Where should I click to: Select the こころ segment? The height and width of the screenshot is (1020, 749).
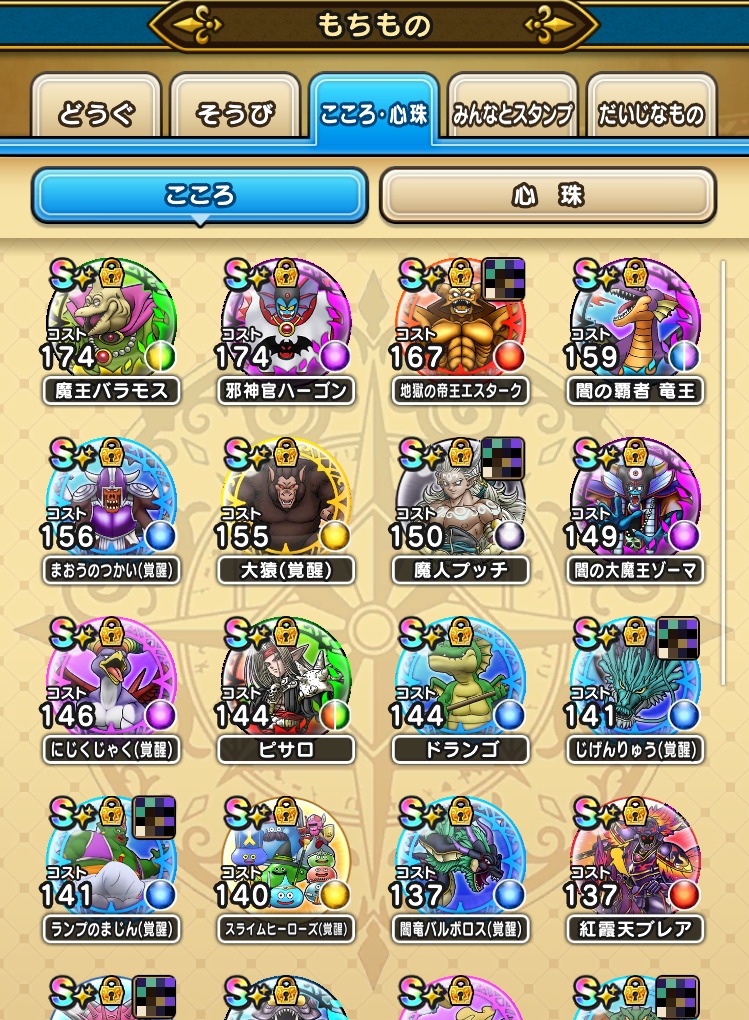point(200,195)
